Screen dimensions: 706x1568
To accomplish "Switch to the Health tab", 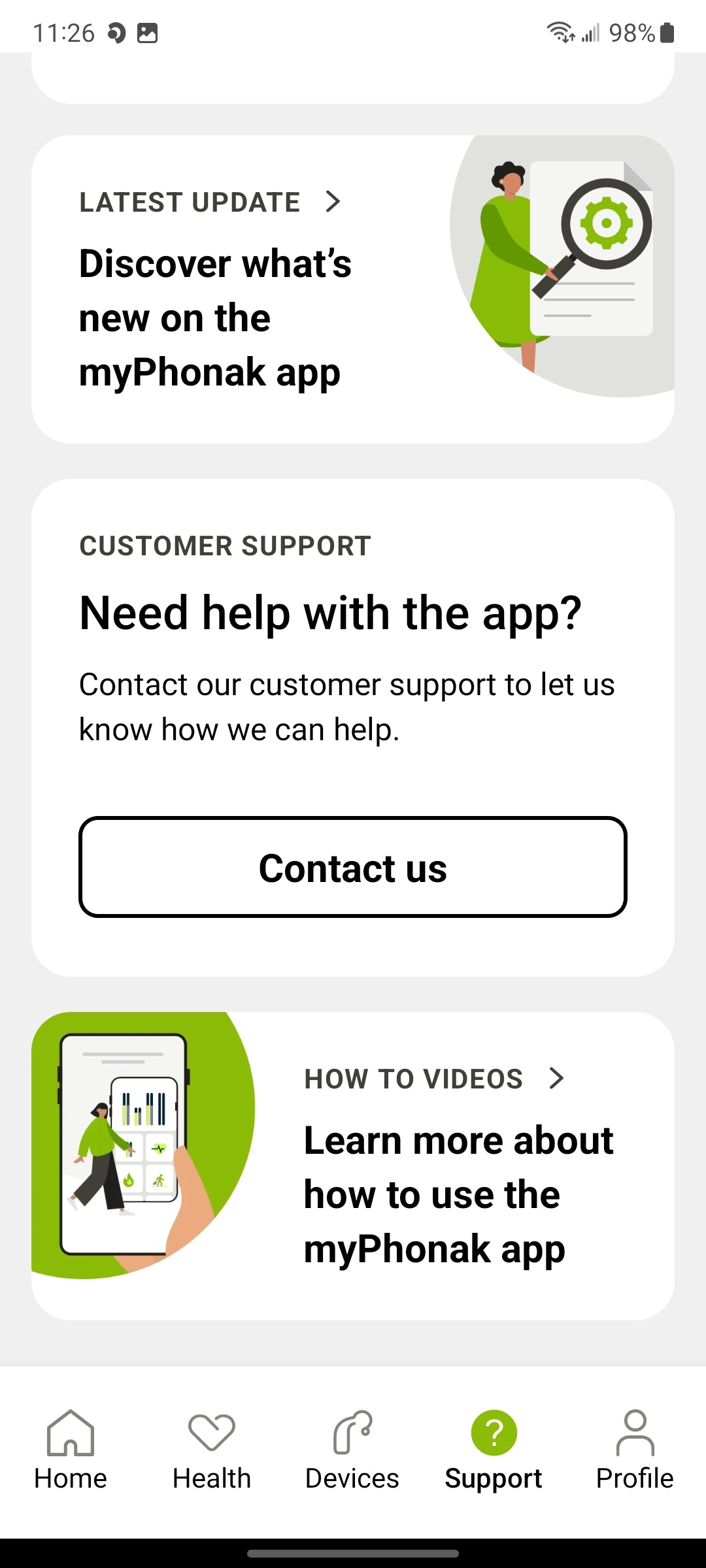I will point(212,1450).
